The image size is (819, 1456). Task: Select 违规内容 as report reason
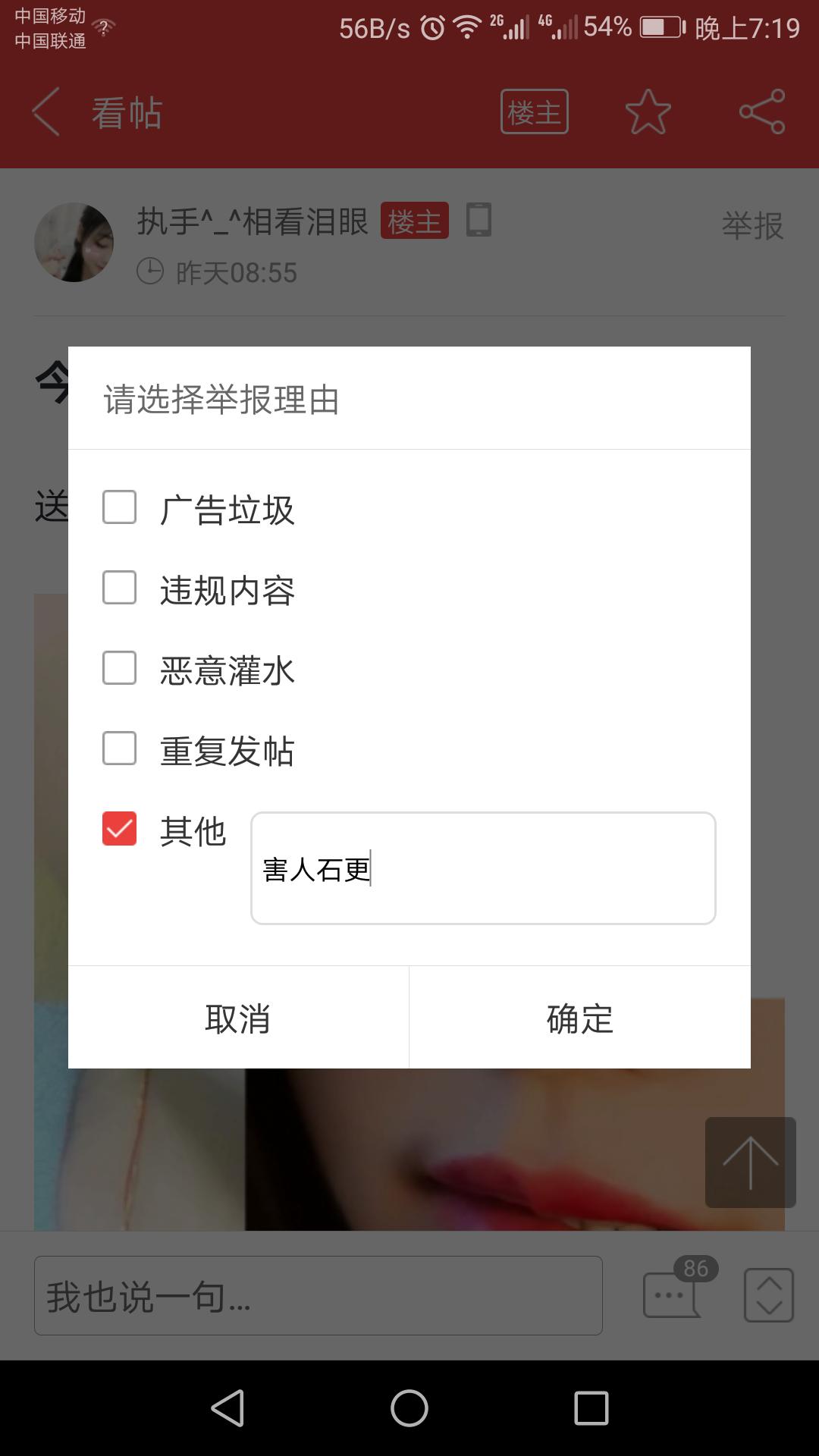[x=120, y=588]
